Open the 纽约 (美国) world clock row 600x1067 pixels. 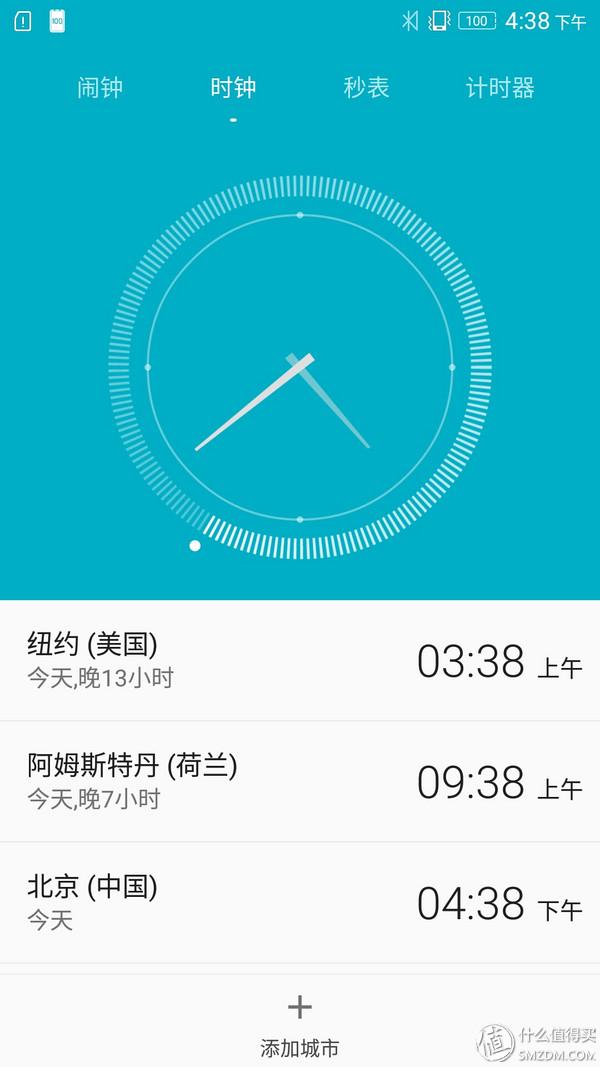click(x=300, y=660)
